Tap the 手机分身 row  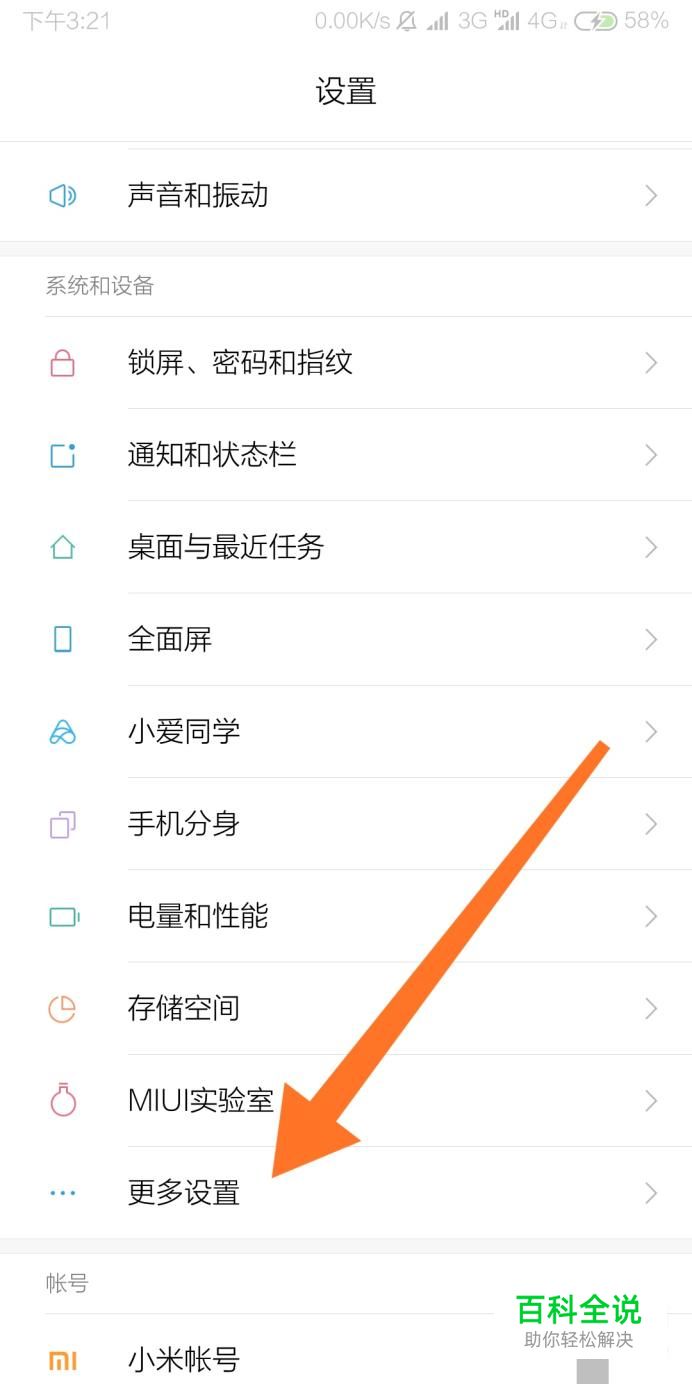[x=184, y=824]
